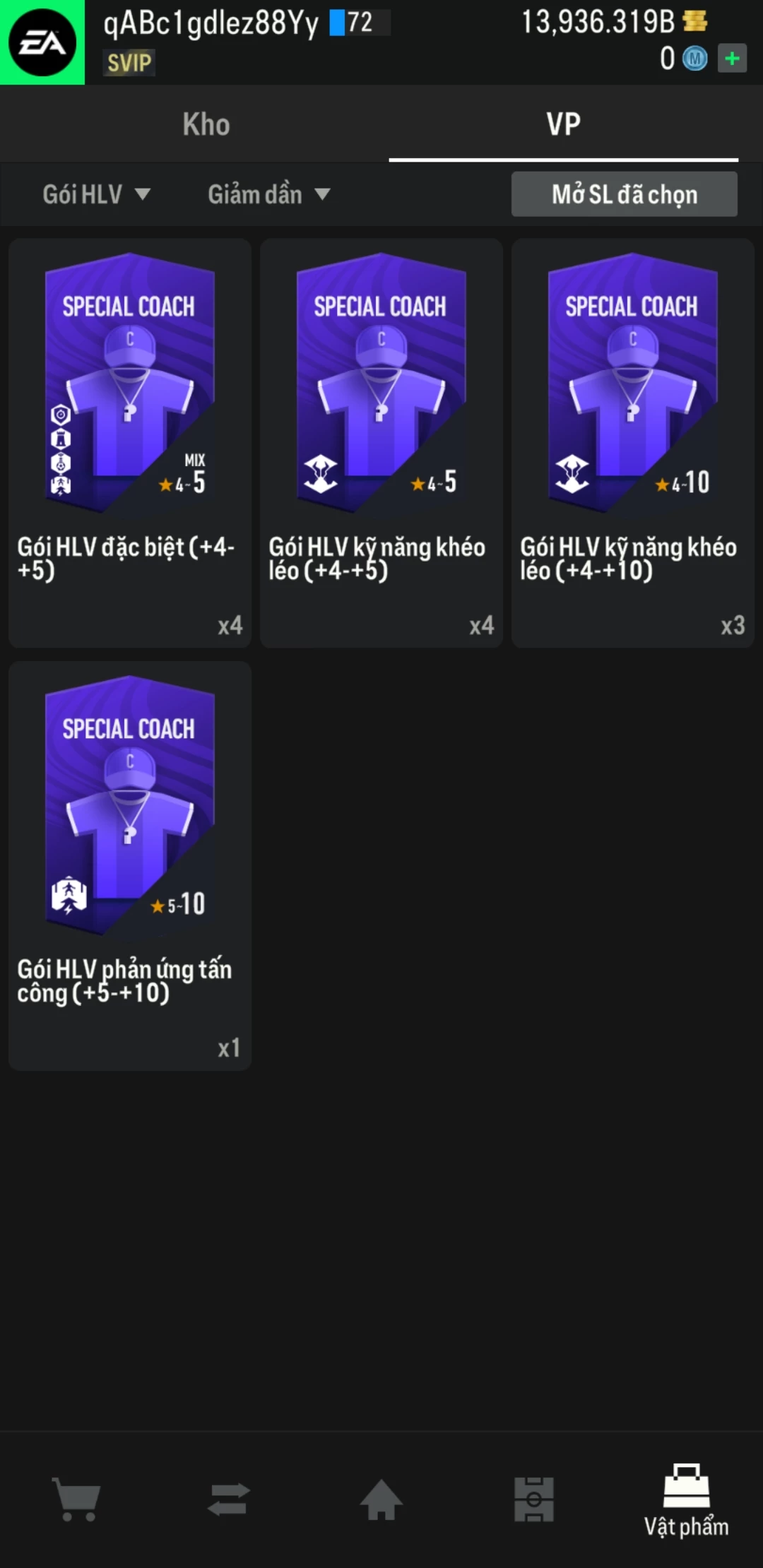This screenshot has width=763, height=1568.
Task: Select Gói HLV kỹ năng khéo léo (+4-+10)
Action: [632, 442]
